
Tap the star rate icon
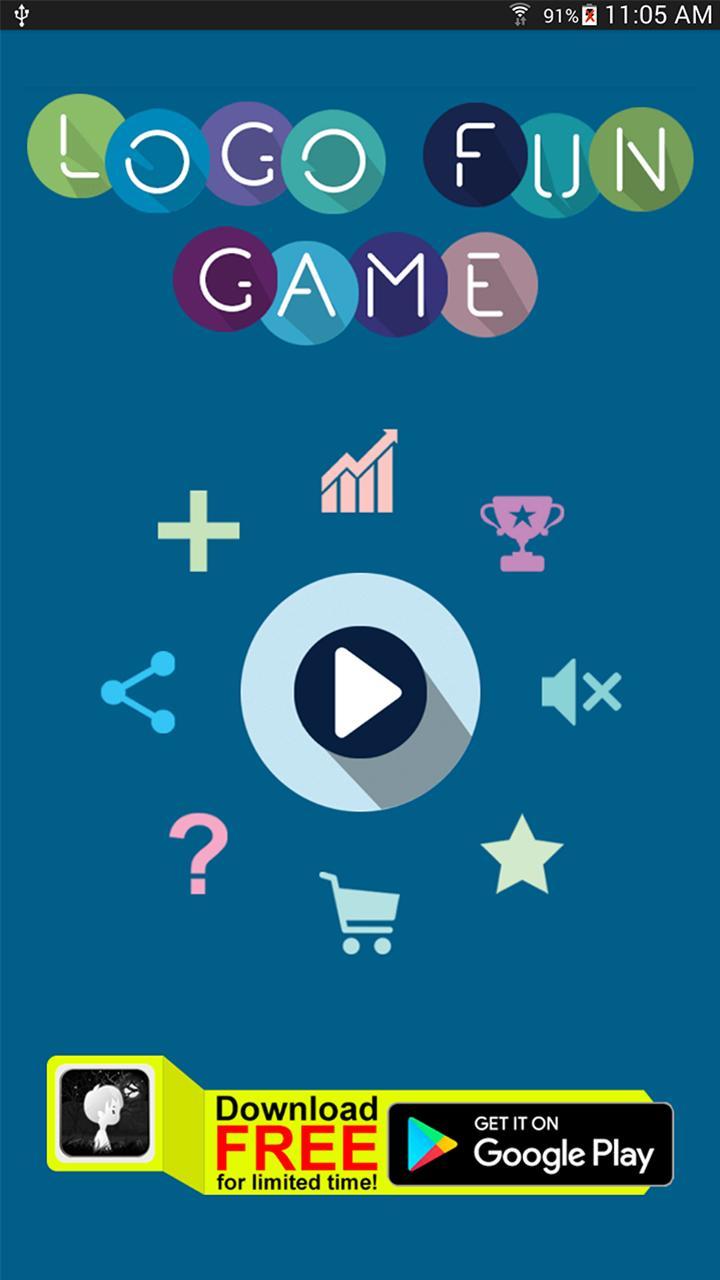point(521,855)
